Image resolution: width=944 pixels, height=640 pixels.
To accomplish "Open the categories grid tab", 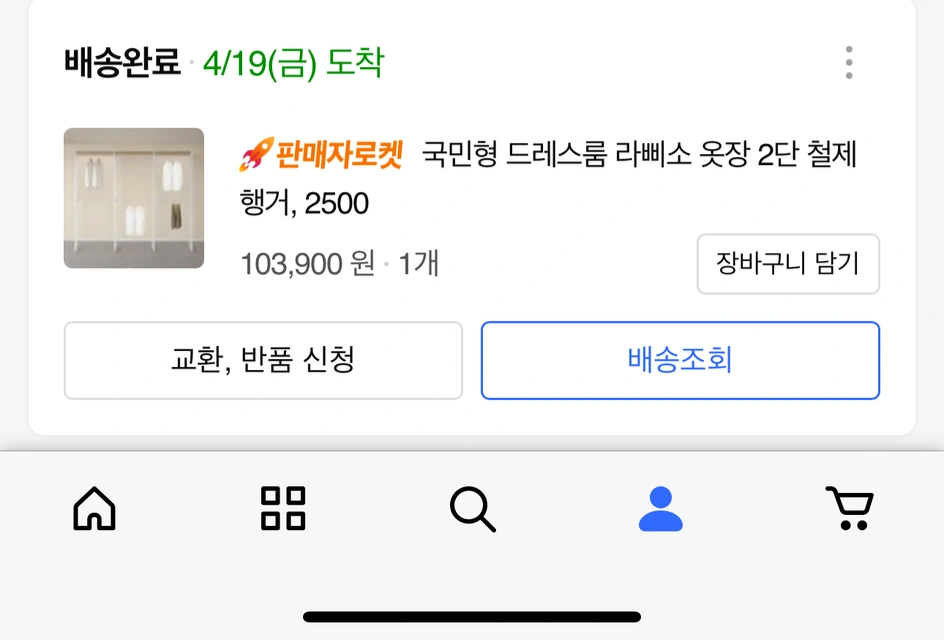I will 283,508.
